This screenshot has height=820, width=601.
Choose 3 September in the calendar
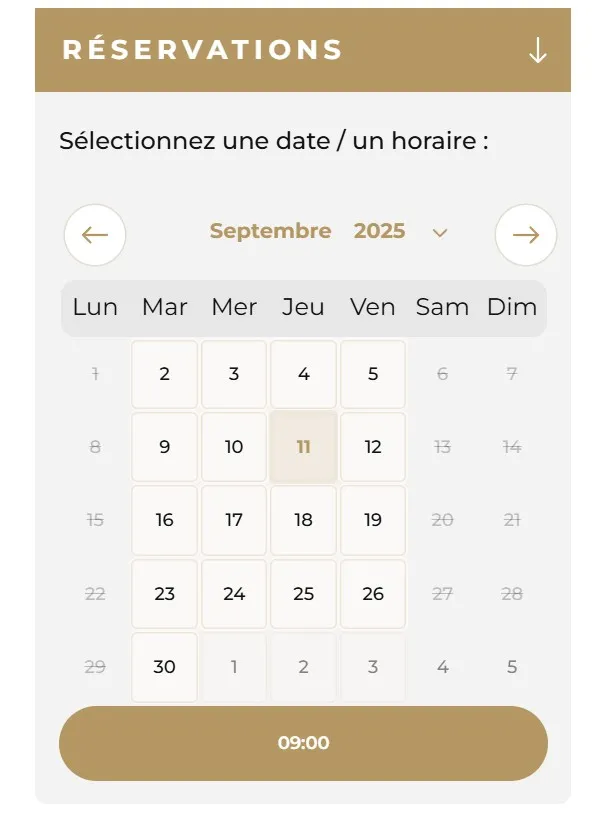tap(234, 374)
